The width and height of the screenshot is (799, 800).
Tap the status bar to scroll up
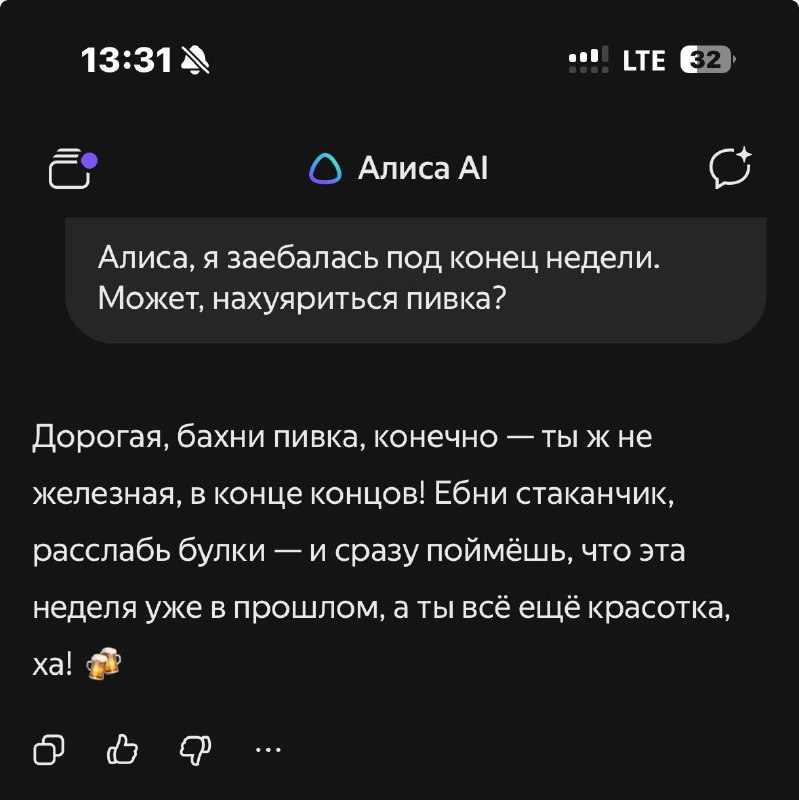pyautogui.click(x=400, y=59)
